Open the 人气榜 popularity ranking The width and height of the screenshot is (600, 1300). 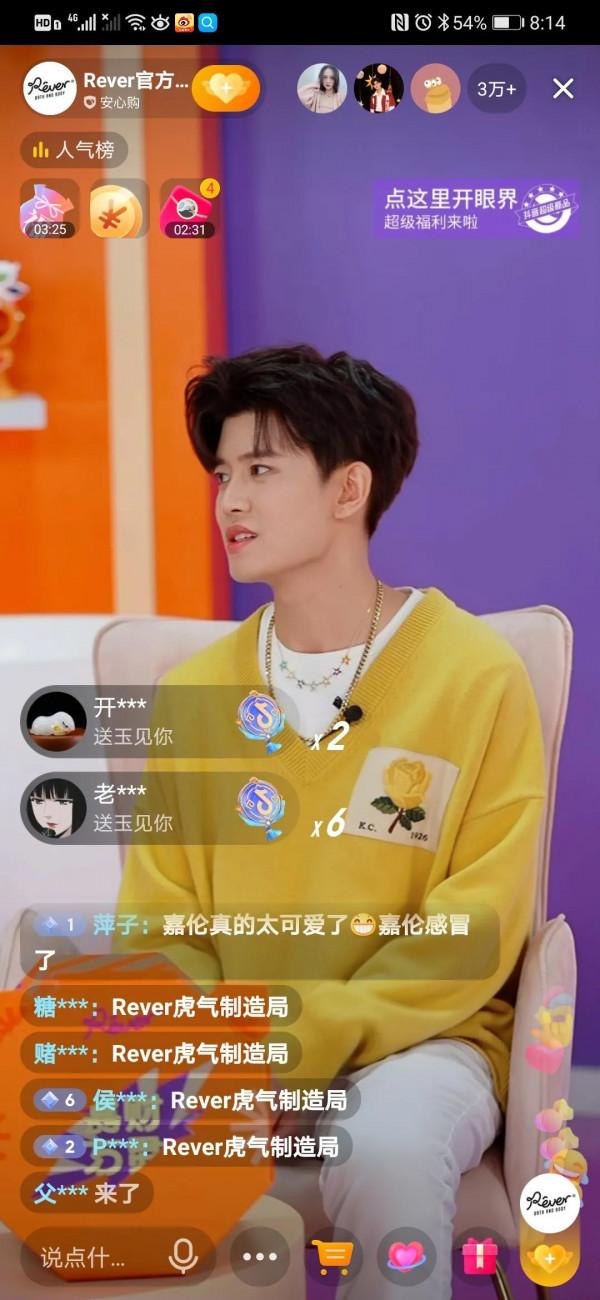click(74, 150)
